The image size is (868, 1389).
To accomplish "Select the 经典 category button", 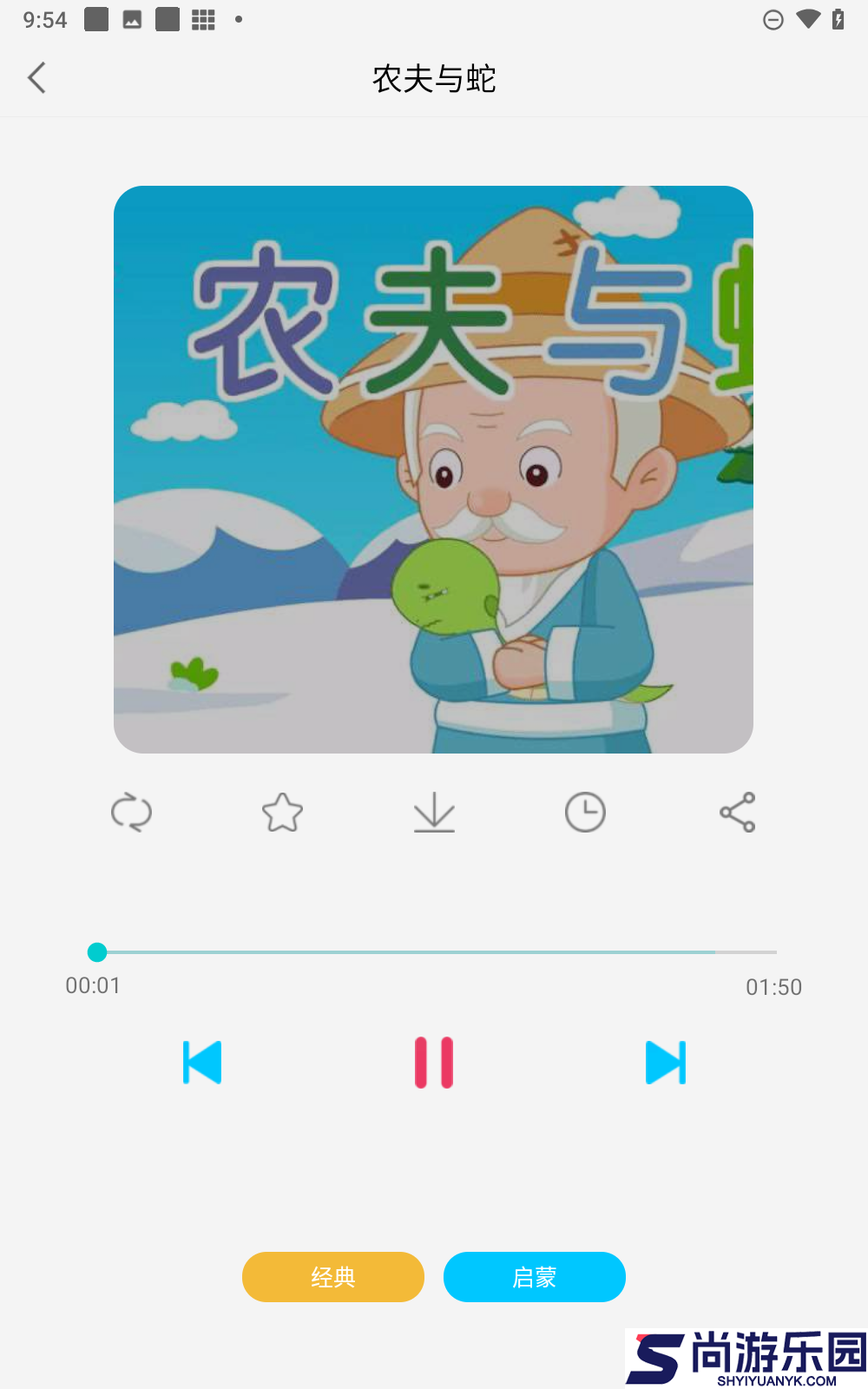I will [x=333, y=1277].
